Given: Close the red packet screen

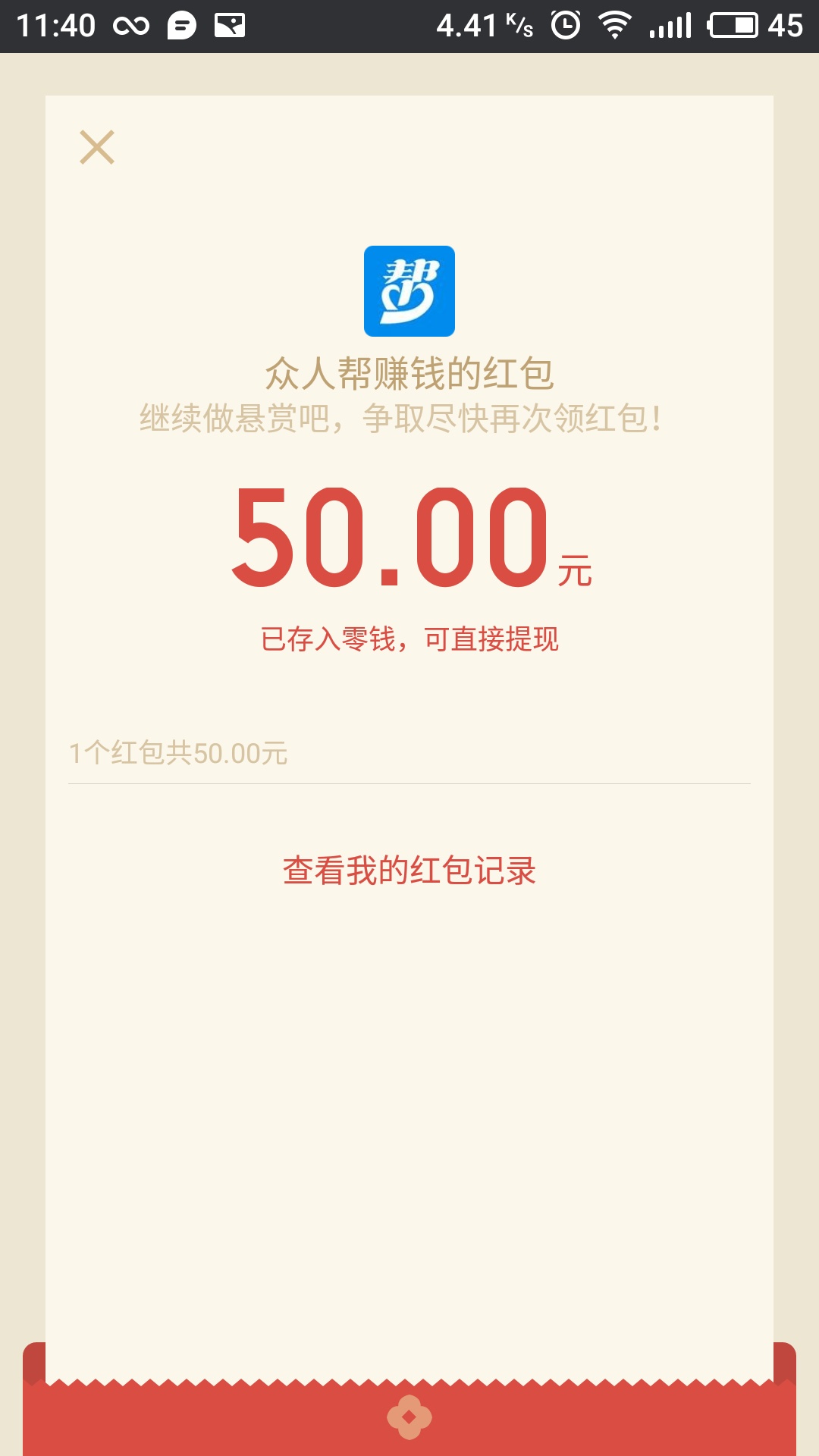Looking at the screenshot, I should (97, 147).
